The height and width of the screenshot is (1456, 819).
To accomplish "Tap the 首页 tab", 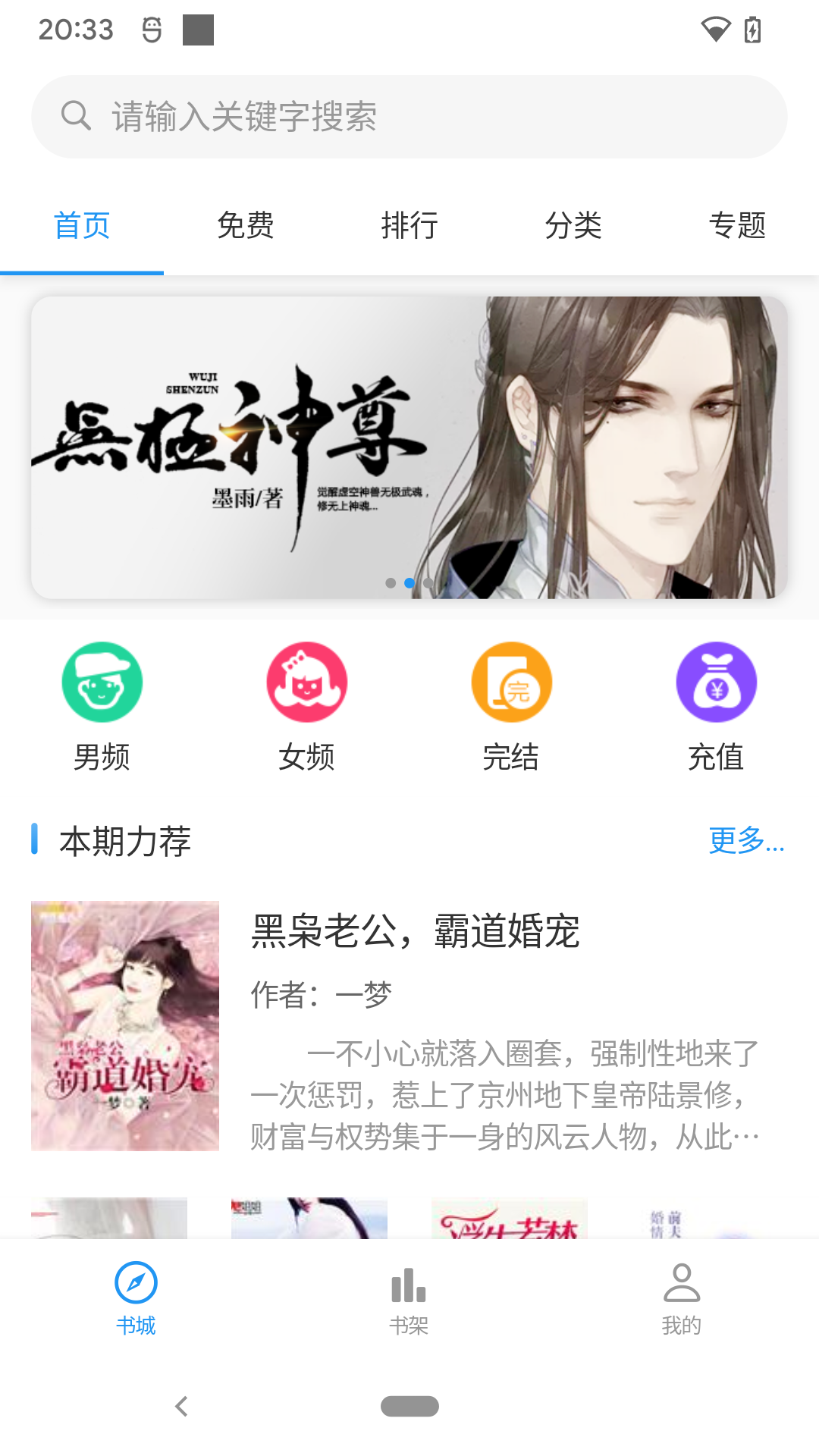I will coord(82,226).
